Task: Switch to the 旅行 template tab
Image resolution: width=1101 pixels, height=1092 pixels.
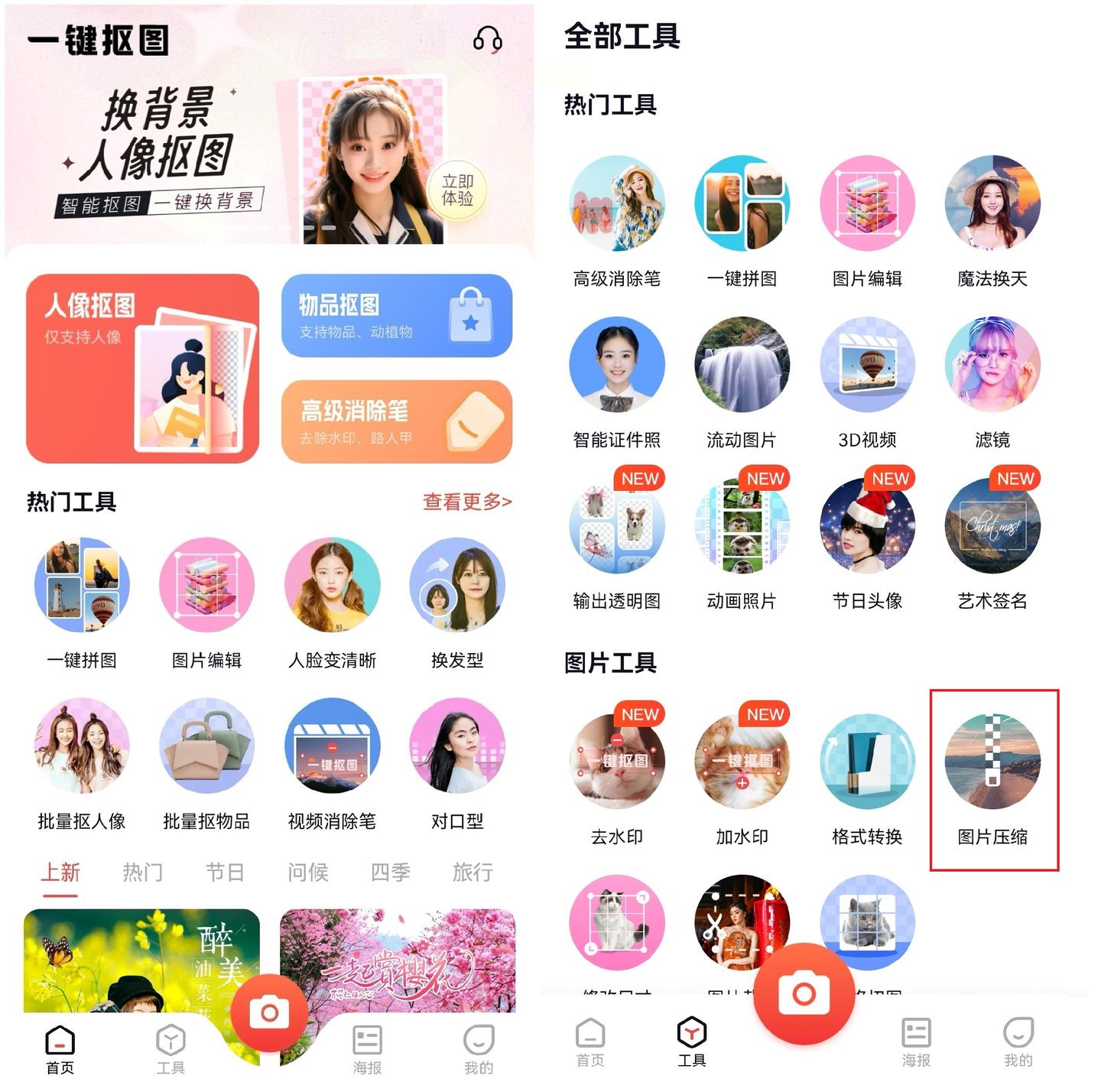Action: click(x=473, y=873)
